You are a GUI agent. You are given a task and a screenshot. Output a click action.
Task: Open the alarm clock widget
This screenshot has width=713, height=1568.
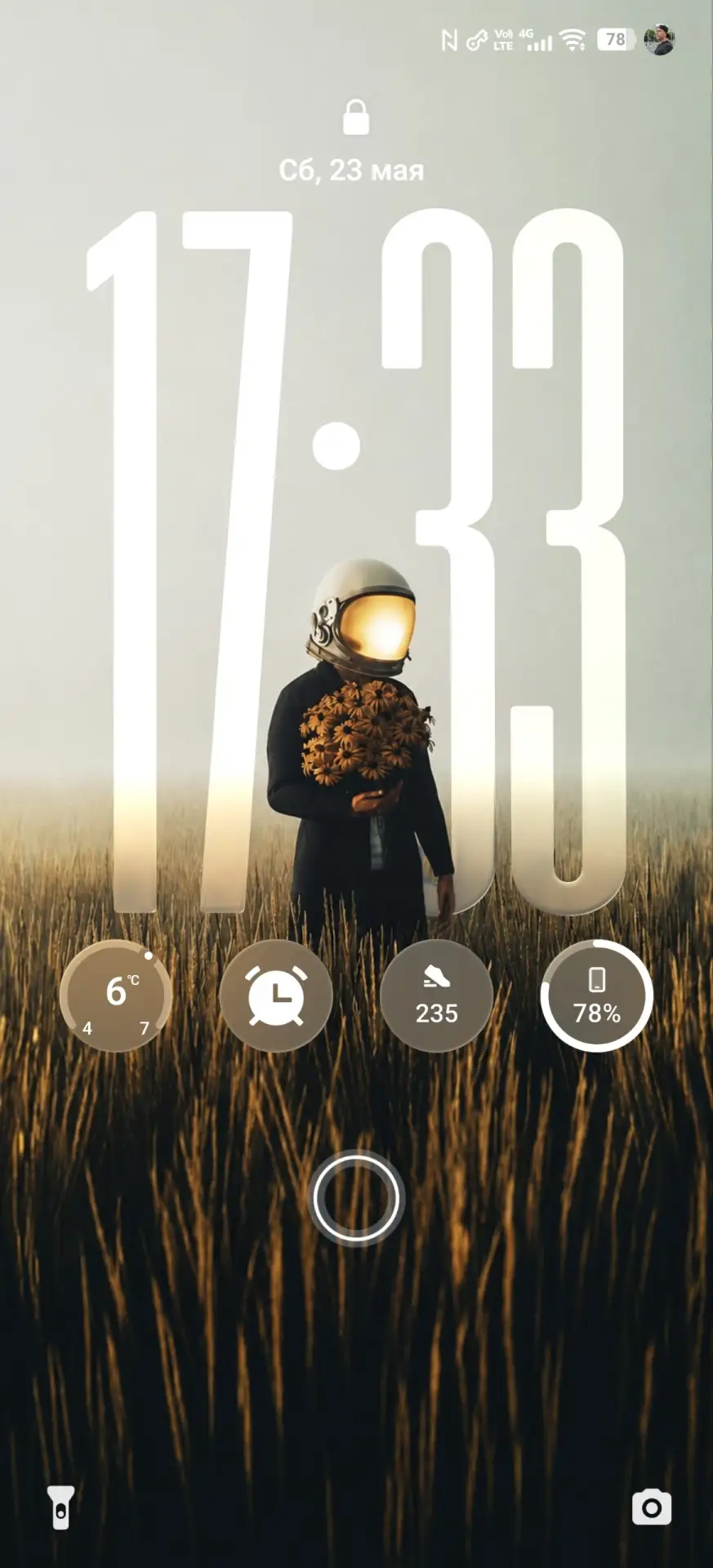pyautogui.click(x=276, y=996)
